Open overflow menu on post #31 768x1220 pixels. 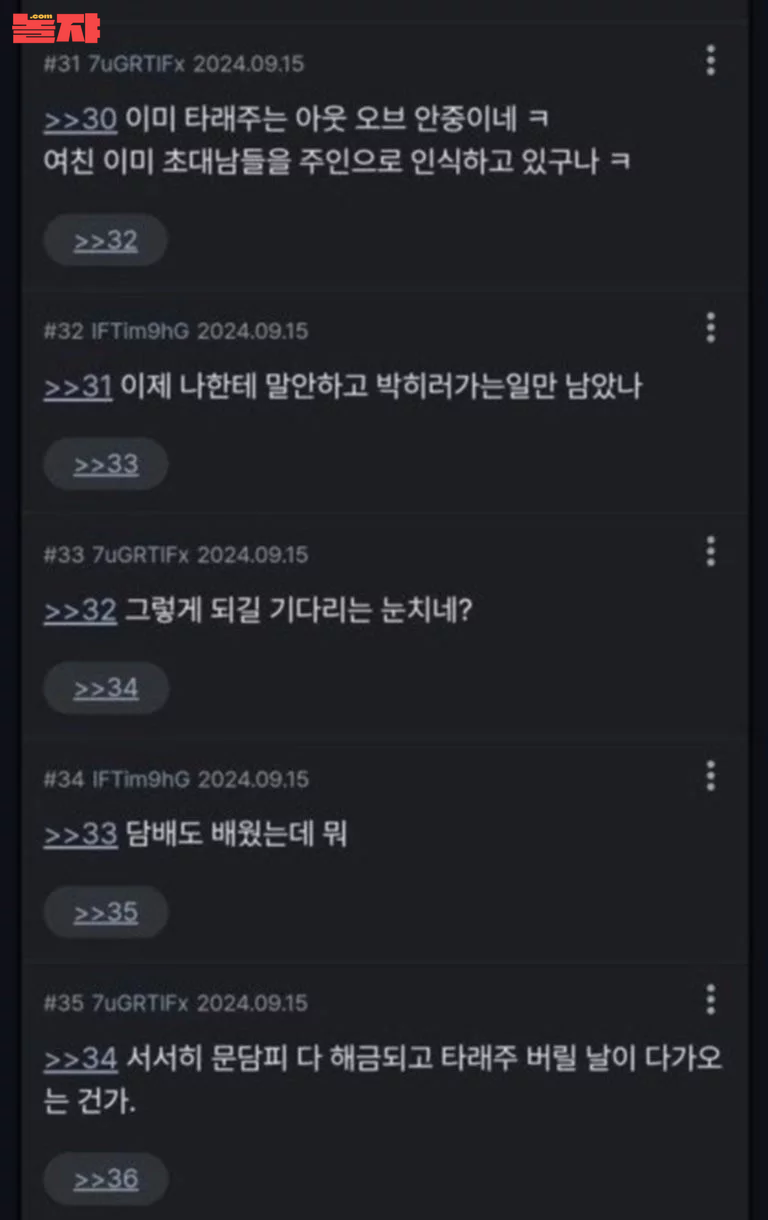710,60
